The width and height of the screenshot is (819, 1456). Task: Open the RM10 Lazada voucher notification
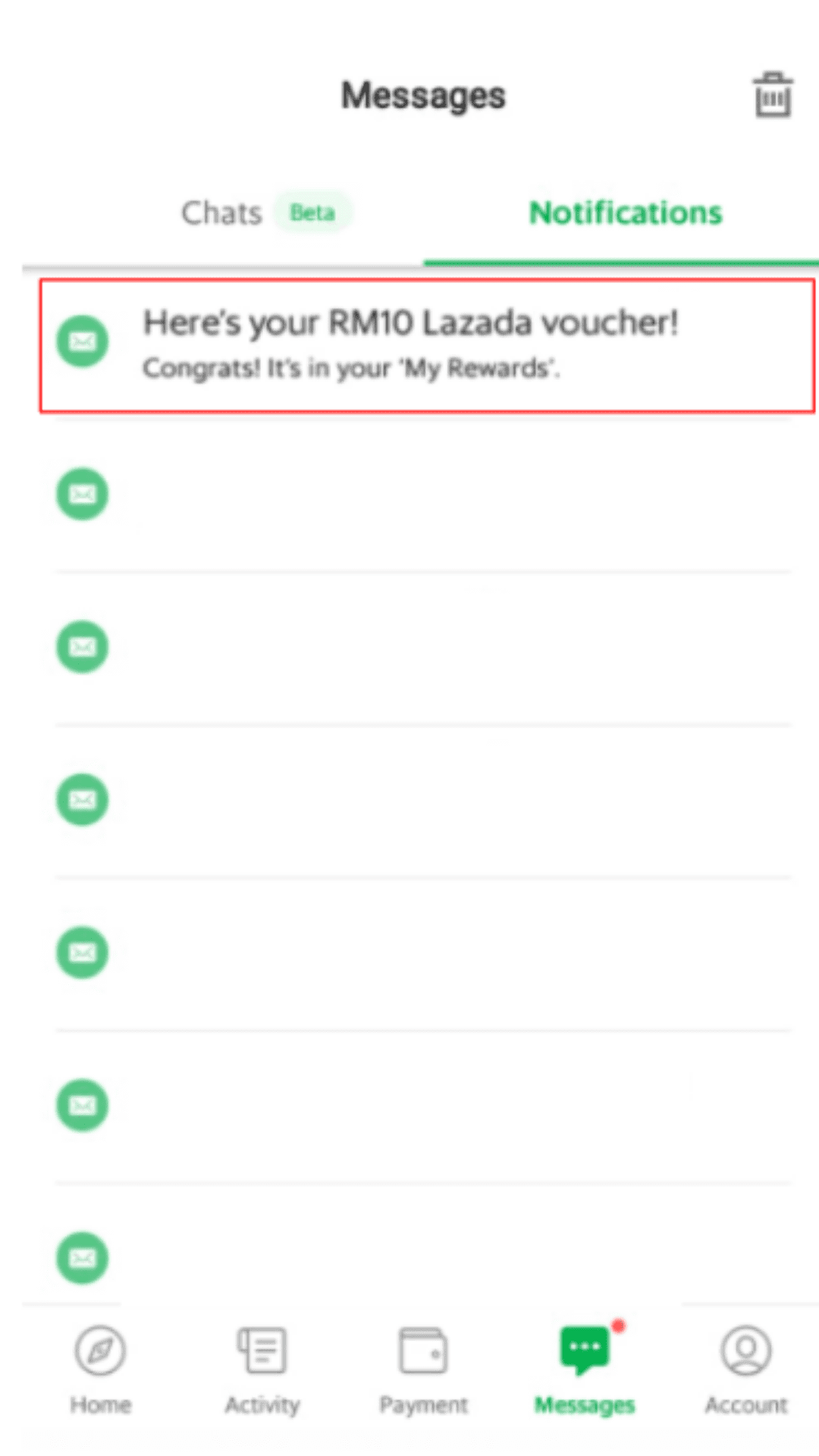[427, 345]
